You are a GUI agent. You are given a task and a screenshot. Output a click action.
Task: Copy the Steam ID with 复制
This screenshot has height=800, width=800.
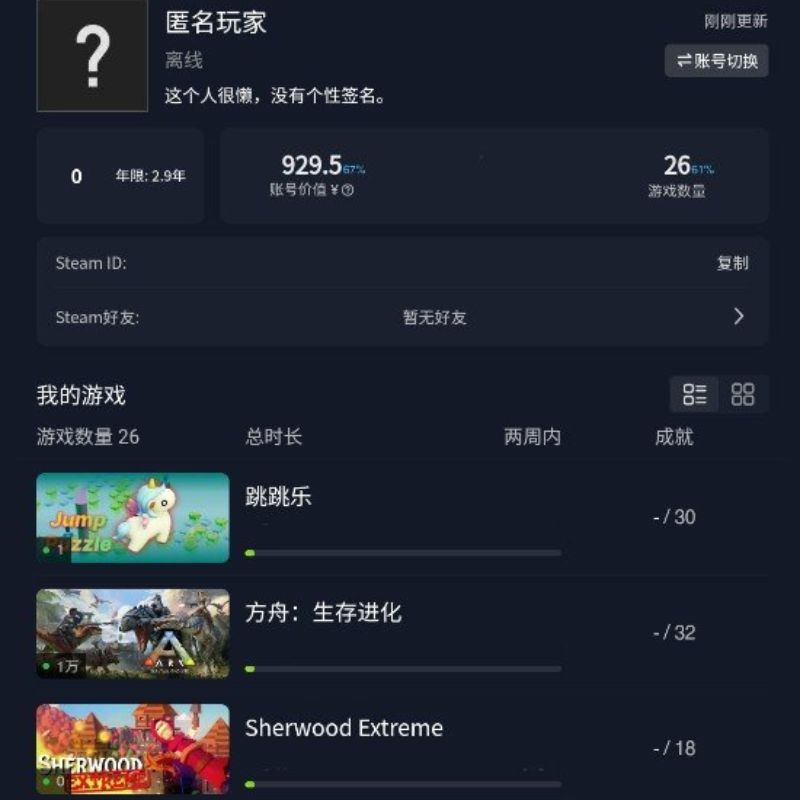732,263
